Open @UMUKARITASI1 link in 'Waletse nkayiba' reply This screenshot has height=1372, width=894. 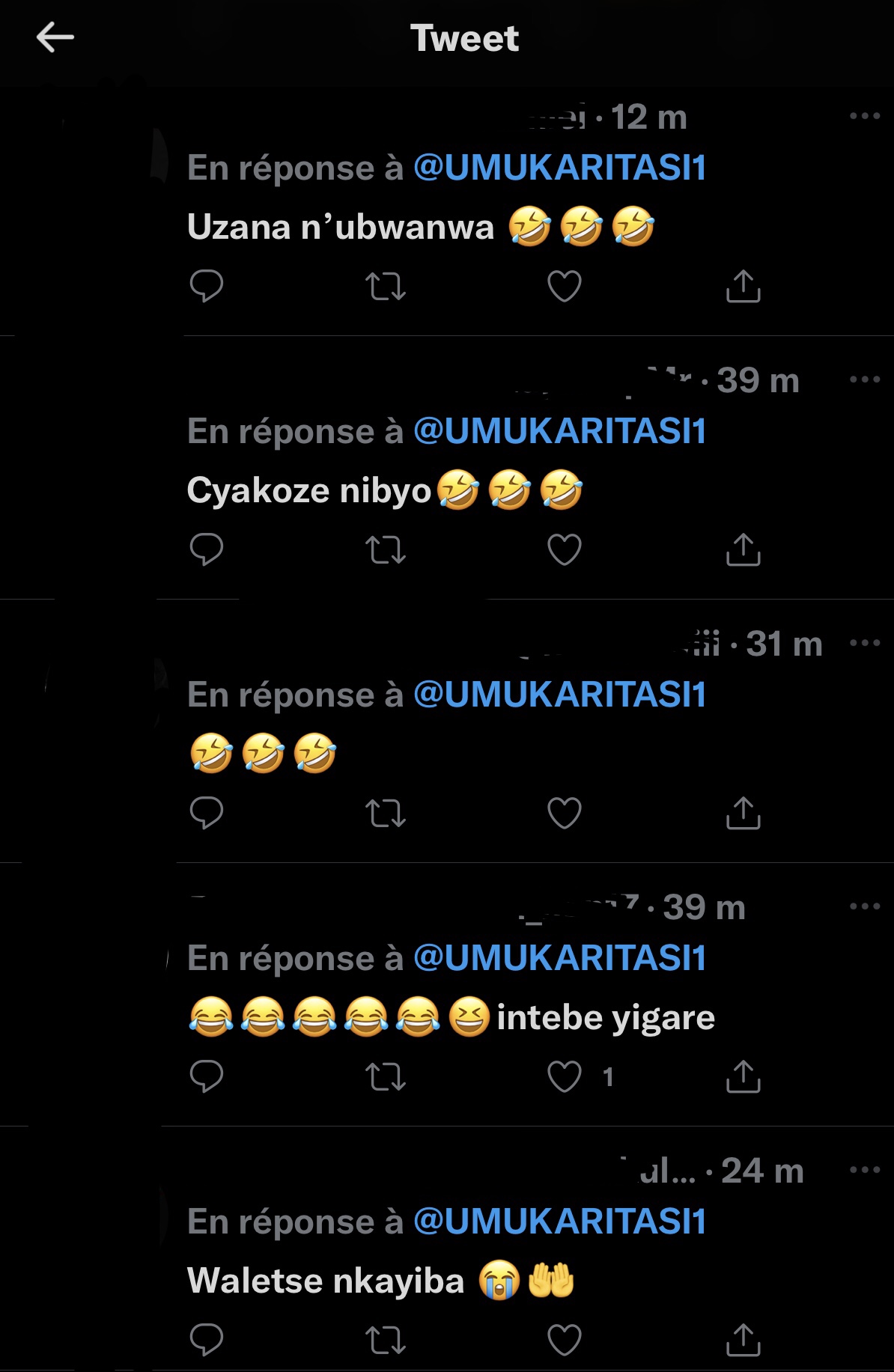[559, 1222]
